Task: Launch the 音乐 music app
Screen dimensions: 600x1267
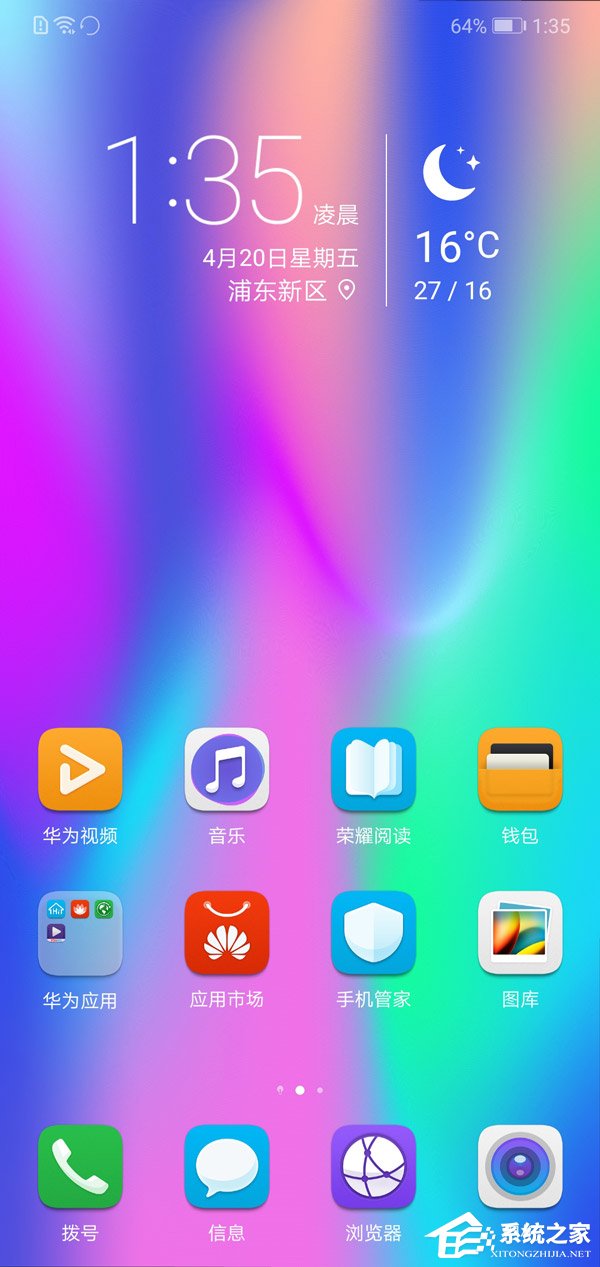Action: click(x=227, y=769)
